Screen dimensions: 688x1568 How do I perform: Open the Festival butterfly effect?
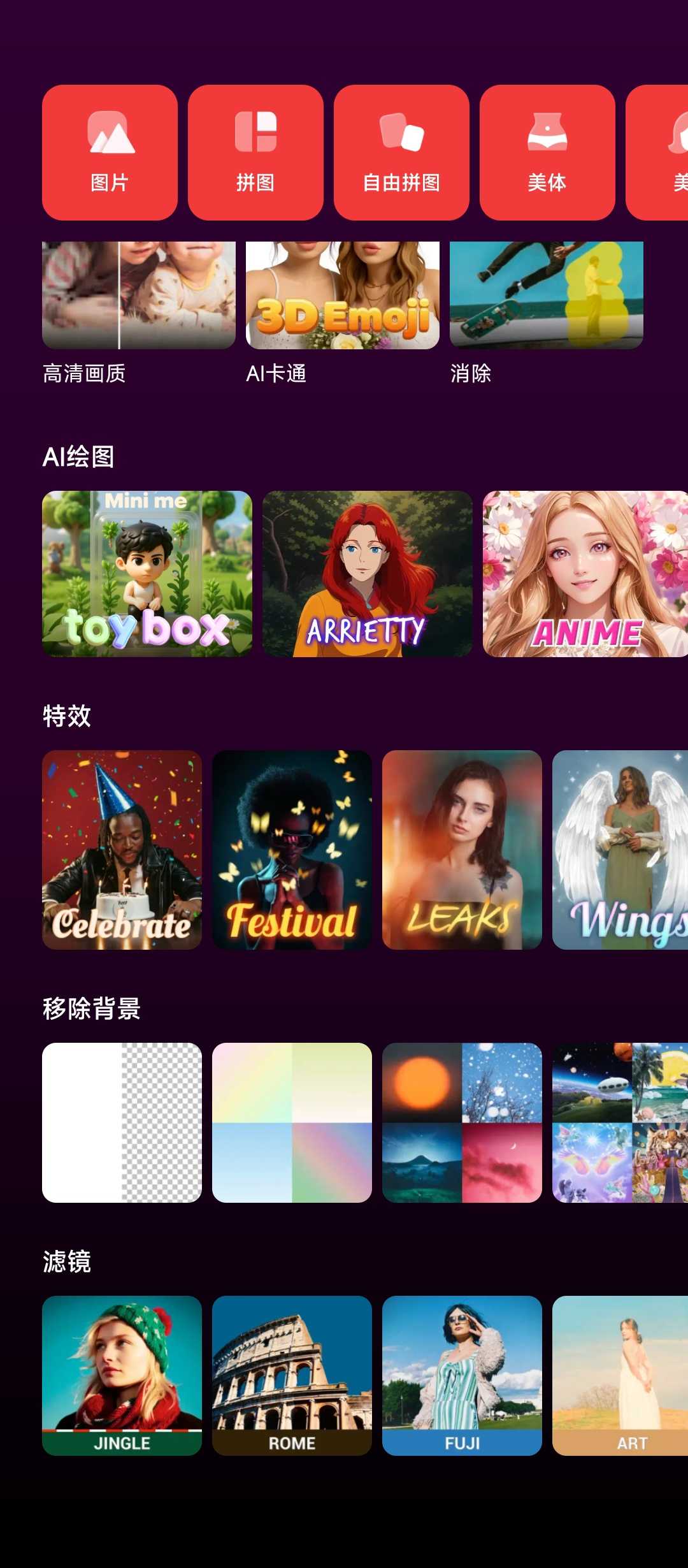[x=292, y=850]
